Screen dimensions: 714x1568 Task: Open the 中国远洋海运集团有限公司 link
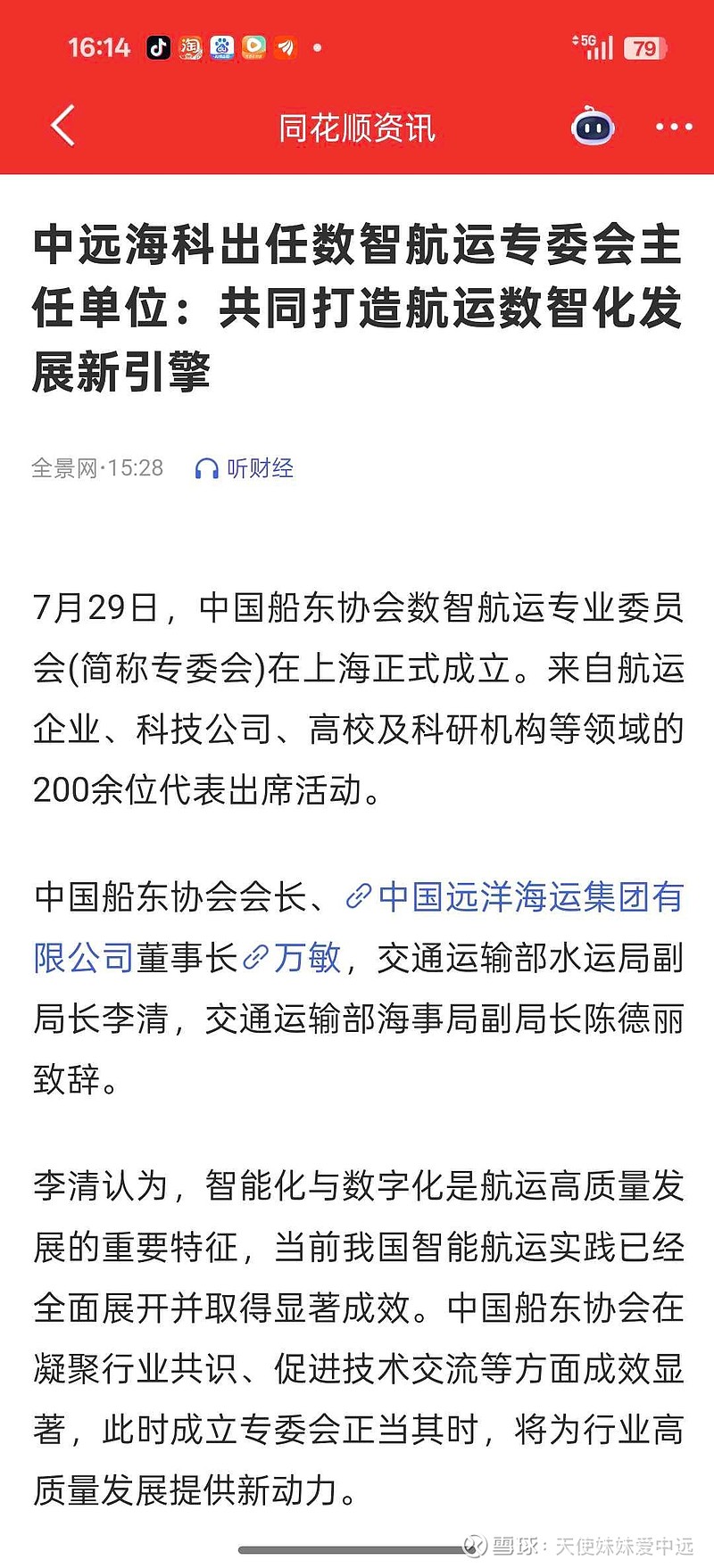pos(357,928)
